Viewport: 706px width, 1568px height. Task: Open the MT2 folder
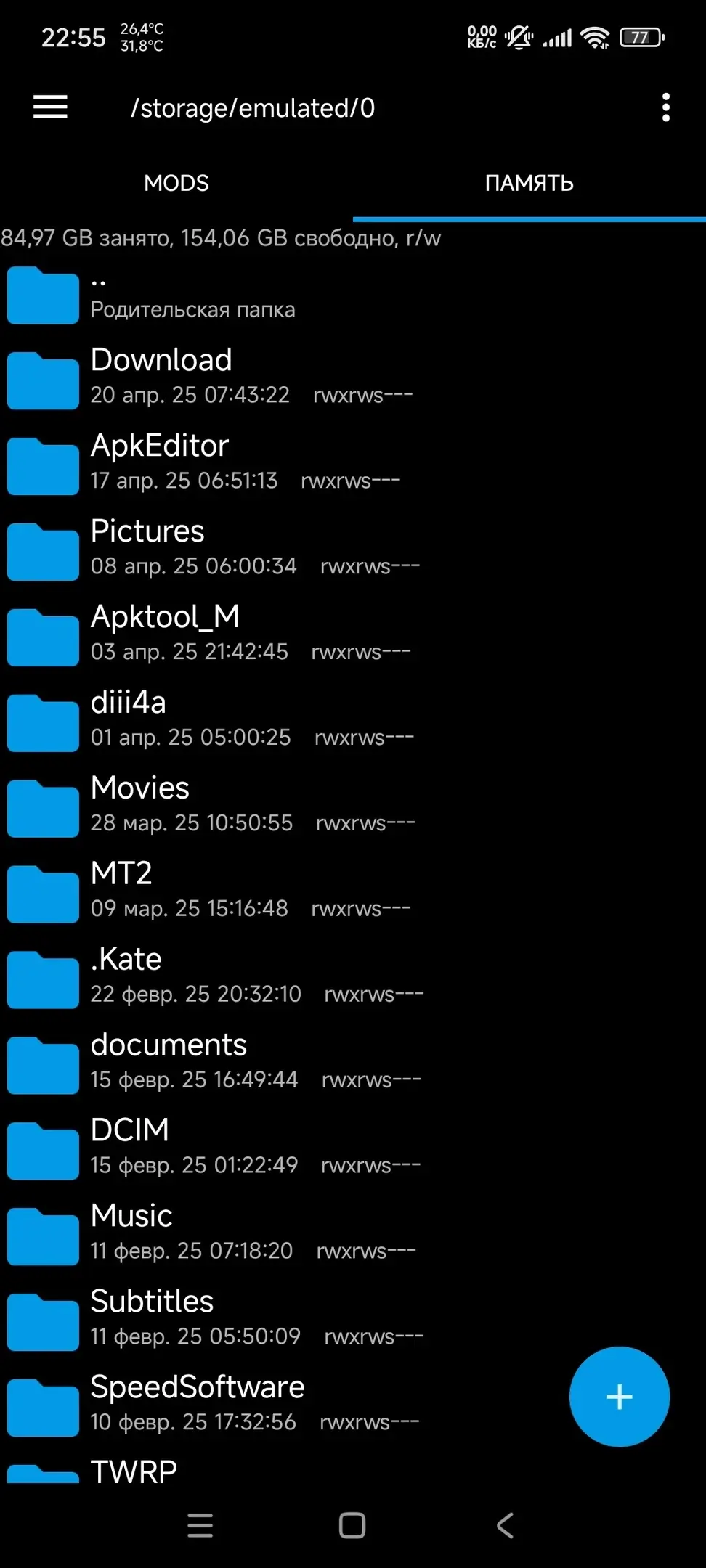point(353,891)
